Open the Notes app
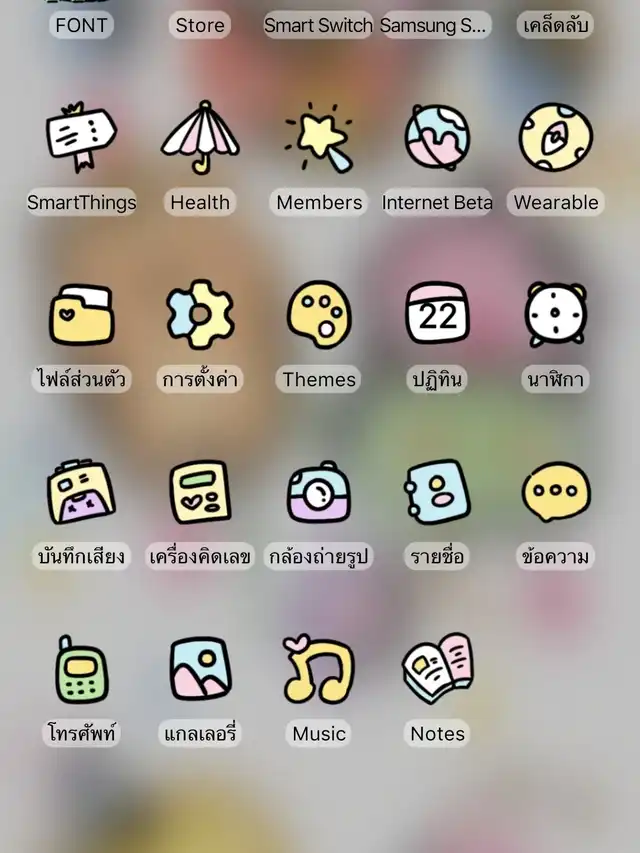 437,669
